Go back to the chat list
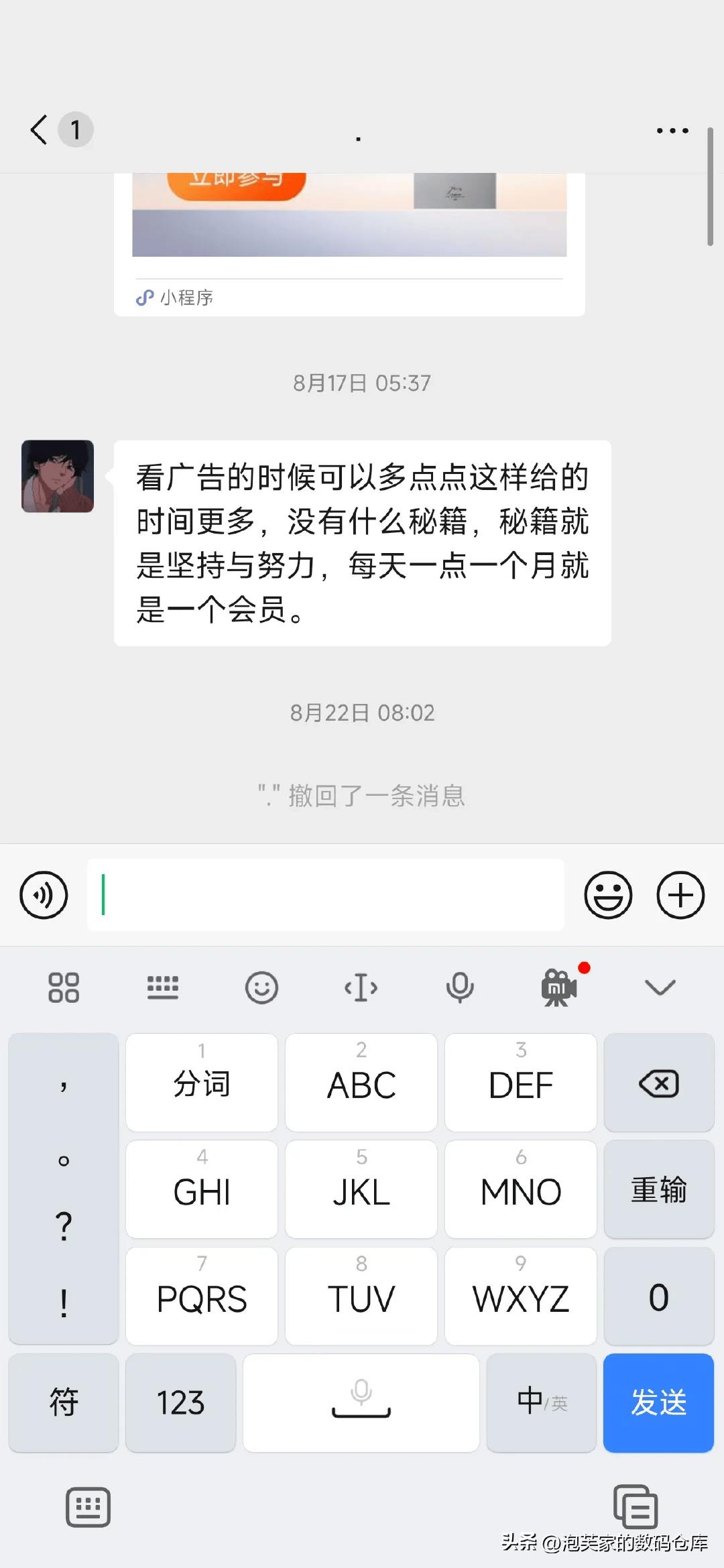This screenshot has height=1568, width=724. [40, 129]
